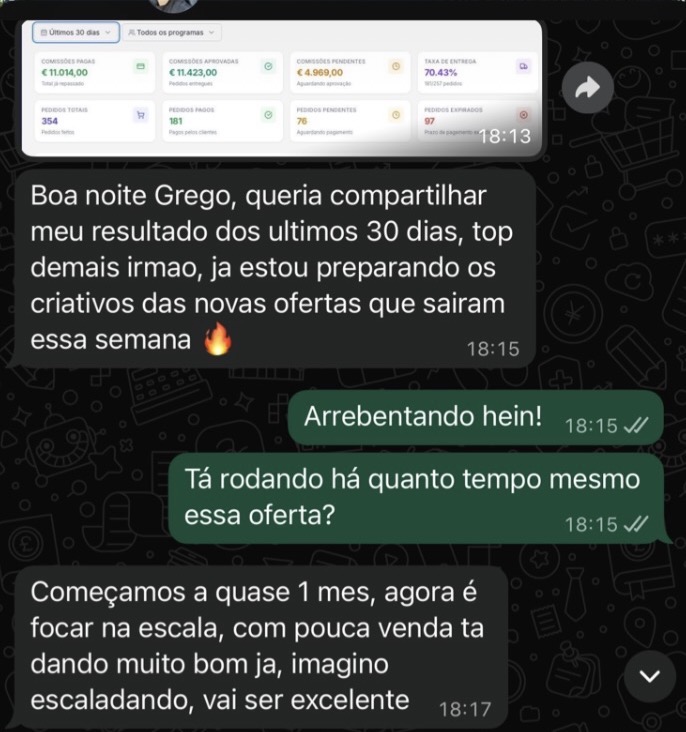The image size is (686, 732).
Task: Open the image message sent at 18:13
Action: point(281,87)
